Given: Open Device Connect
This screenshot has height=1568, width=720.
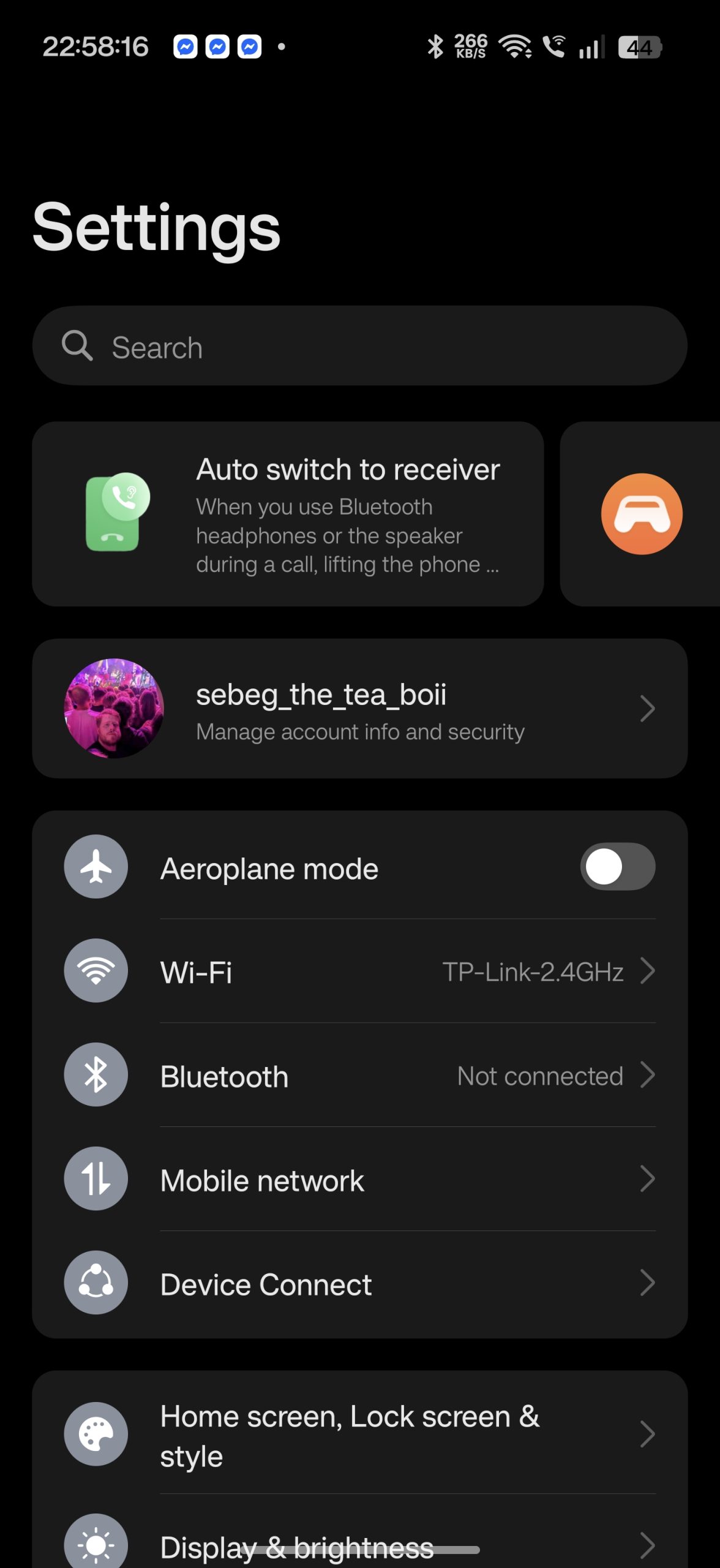Looking at the screenshot, I should (359, 1284).
